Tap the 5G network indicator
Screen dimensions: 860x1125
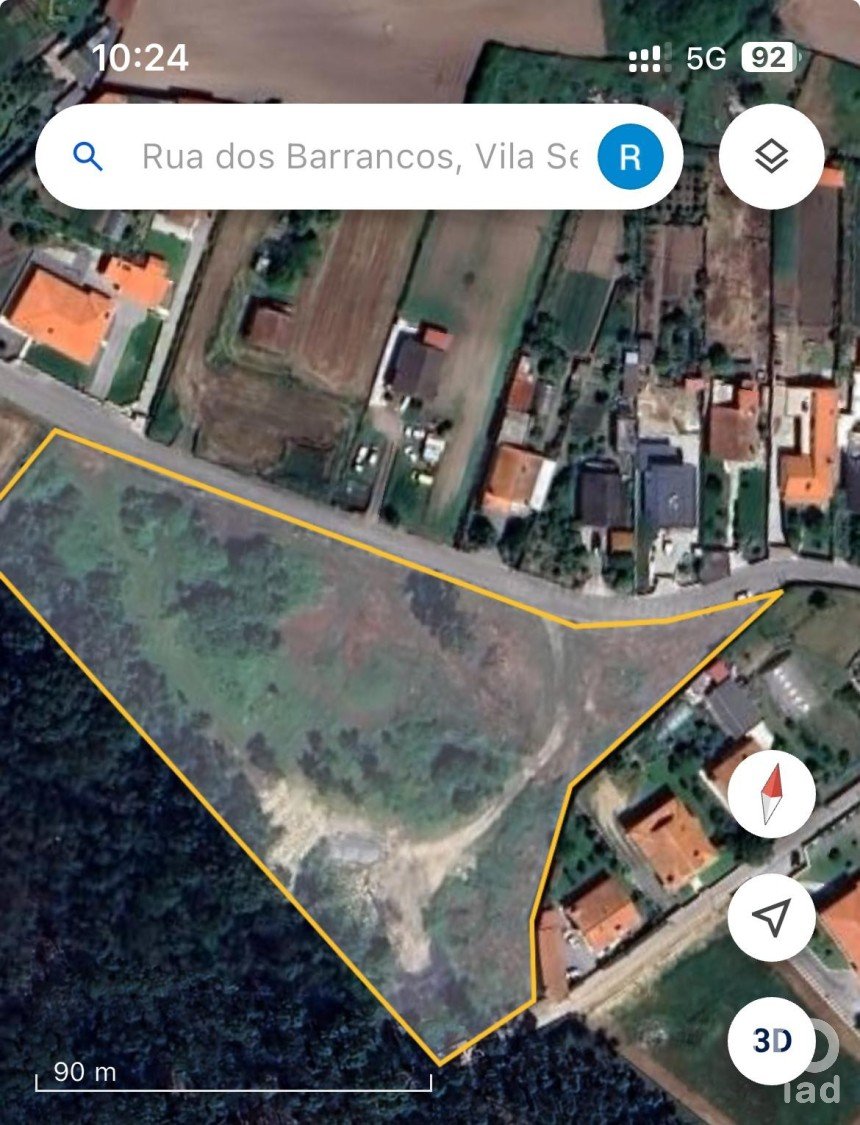click(706, 58)
